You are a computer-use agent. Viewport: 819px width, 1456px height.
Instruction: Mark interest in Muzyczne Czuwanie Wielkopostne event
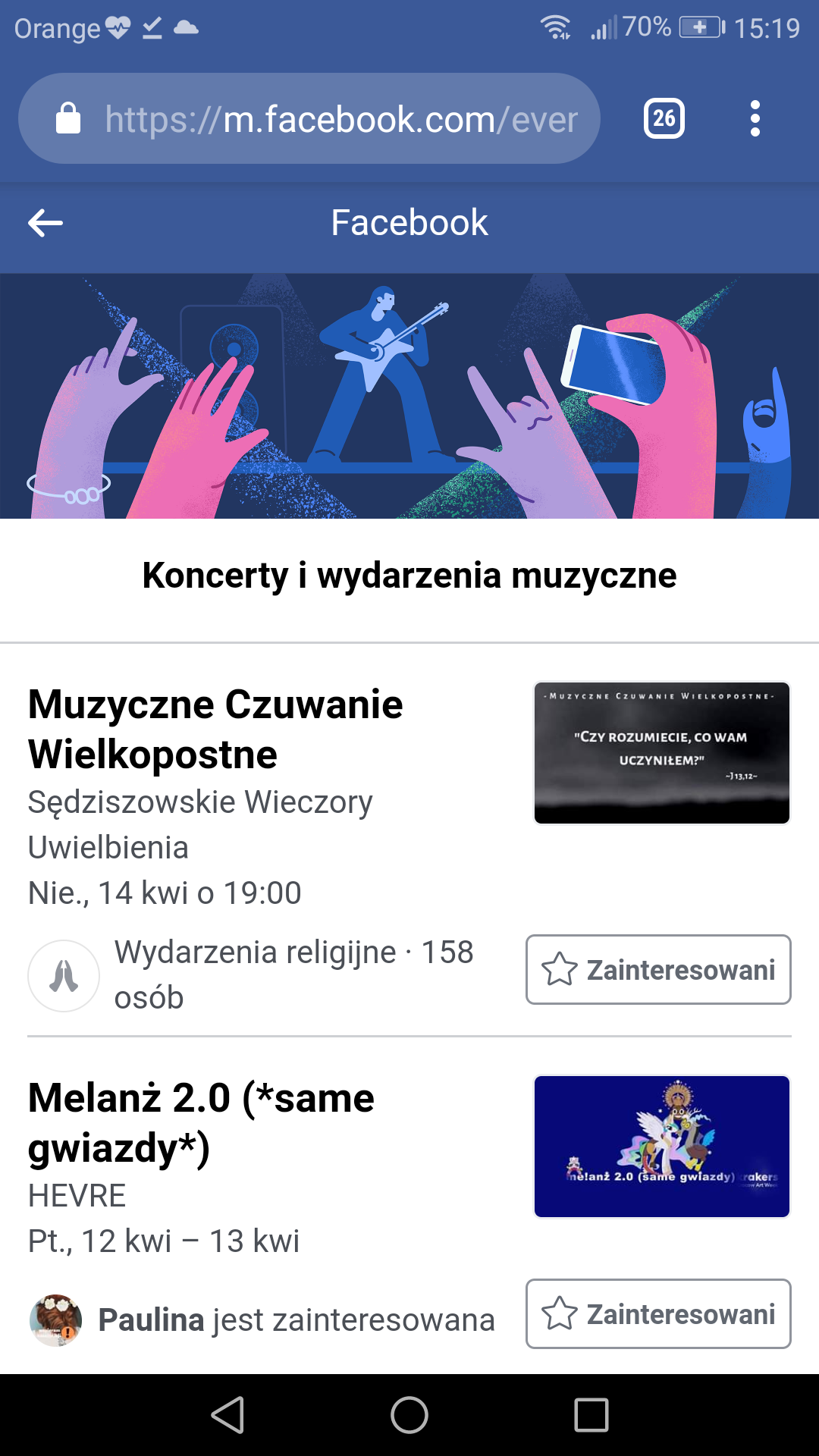point(658,970)
